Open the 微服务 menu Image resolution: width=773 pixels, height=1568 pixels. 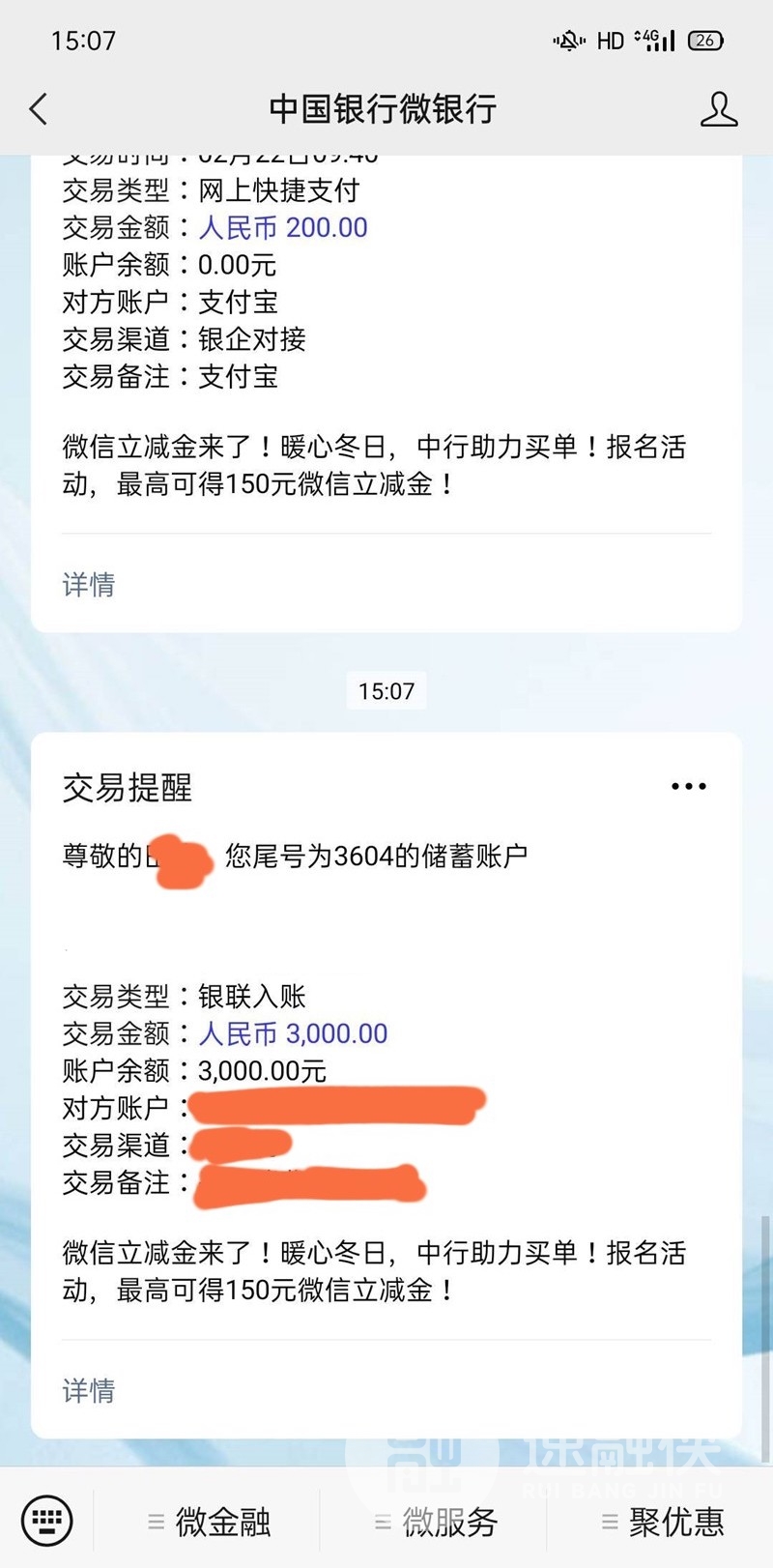(435, 1522)
